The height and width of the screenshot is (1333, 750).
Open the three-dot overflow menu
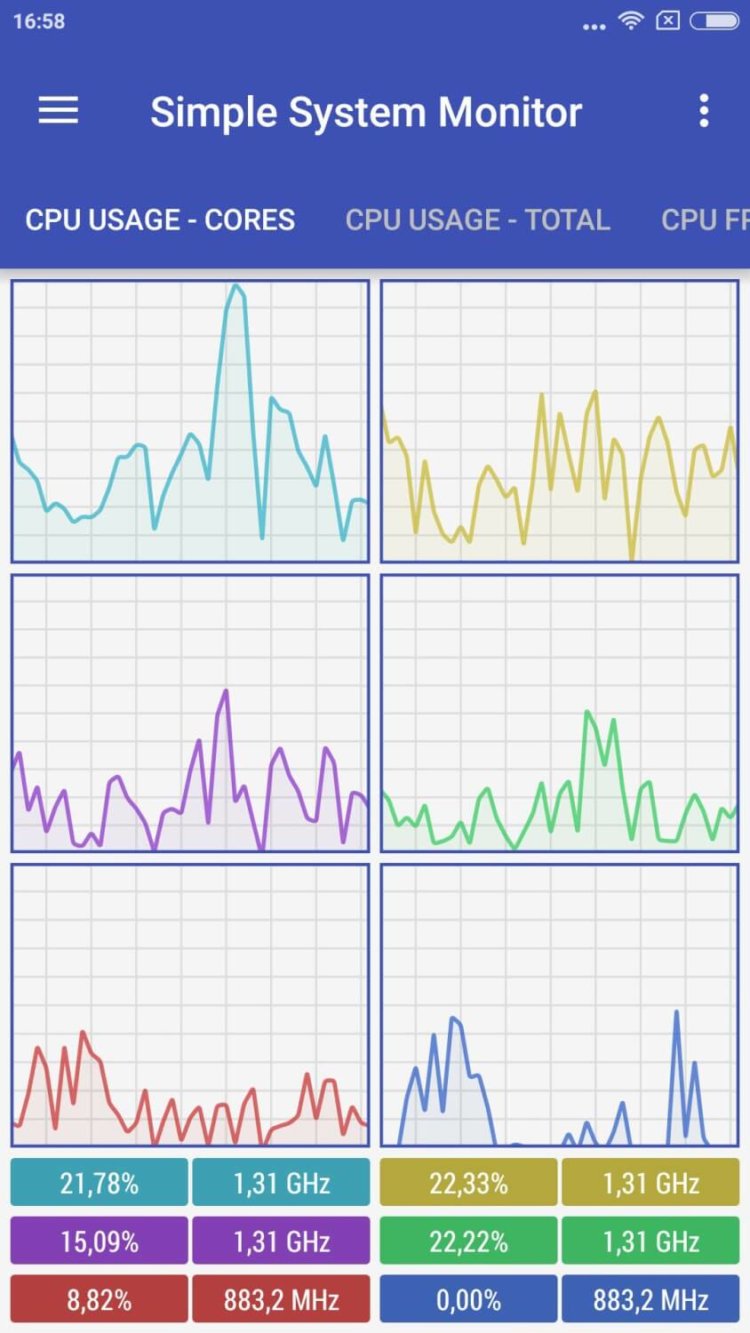[704, 110]
